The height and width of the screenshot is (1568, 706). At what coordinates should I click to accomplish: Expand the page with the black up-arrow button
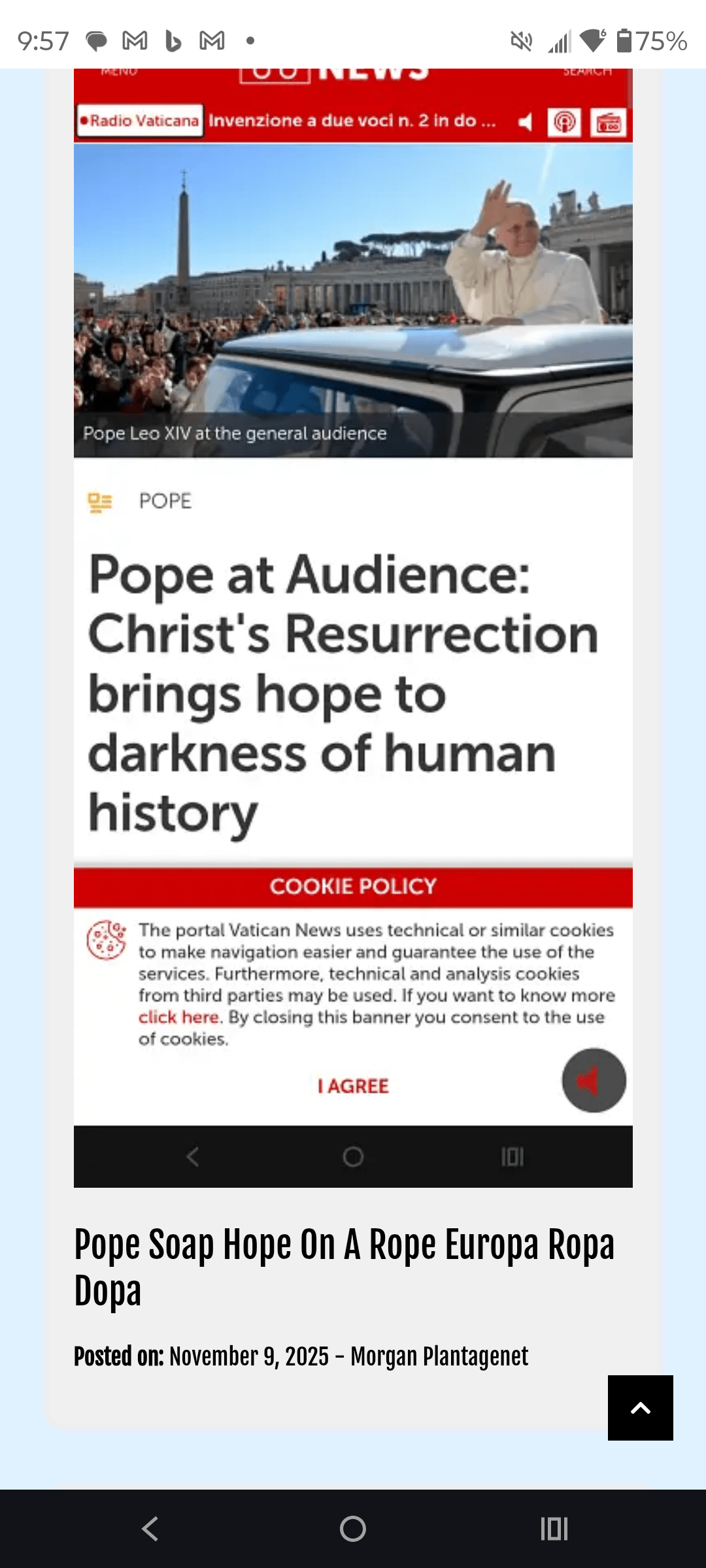point(641,1408)
